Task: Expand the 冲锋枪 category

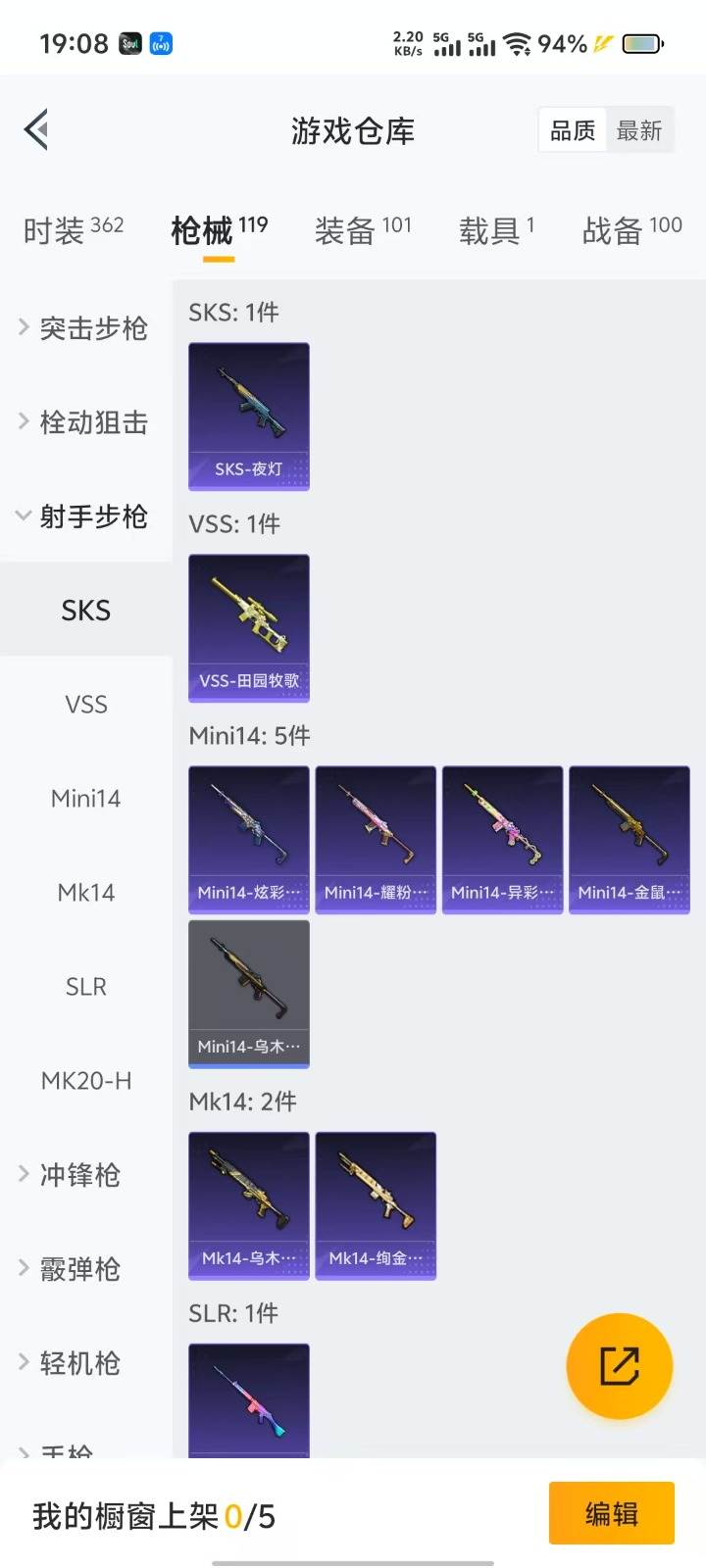Action: point(78,1175)
